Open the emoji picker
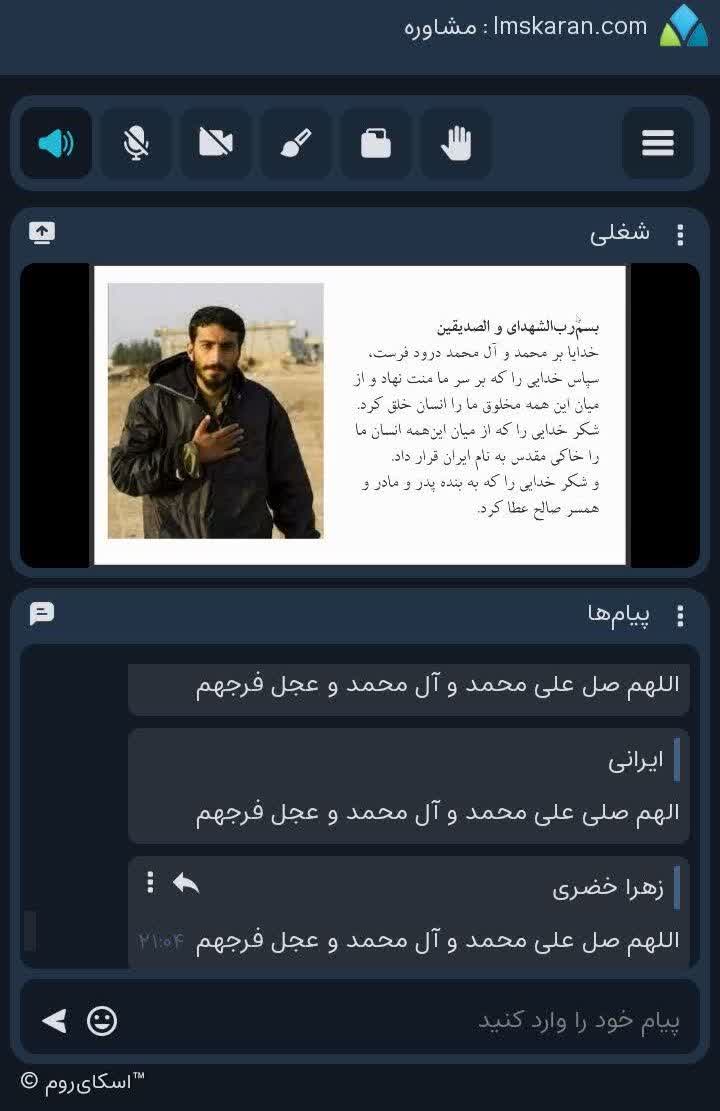The image size is (720, 1111). point(102,1021)
